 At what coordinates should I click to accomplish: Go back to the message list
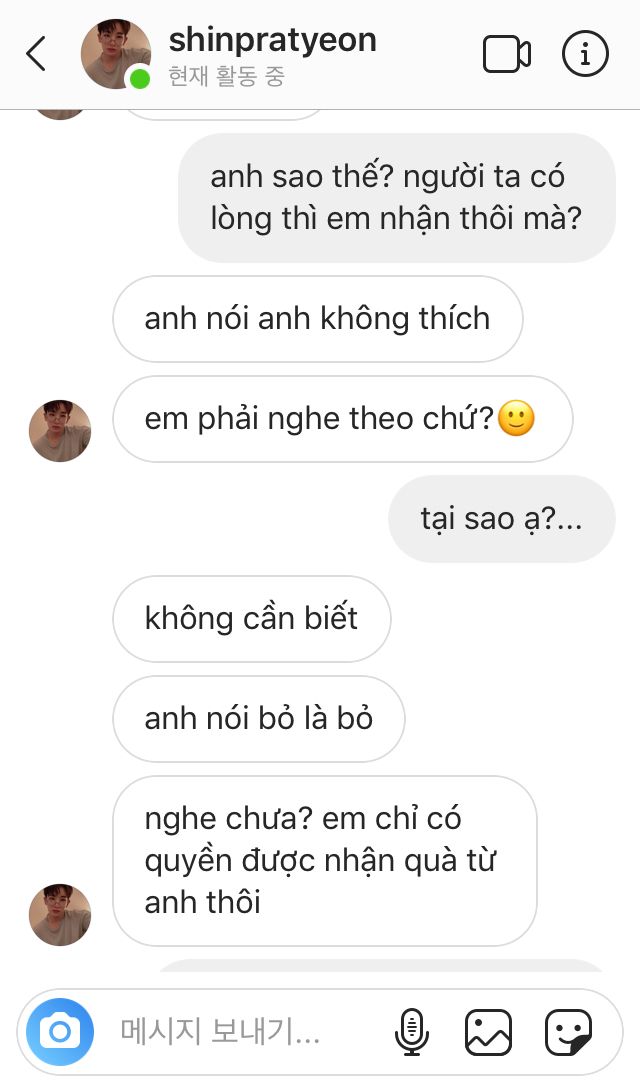click(x=36, y=54)
